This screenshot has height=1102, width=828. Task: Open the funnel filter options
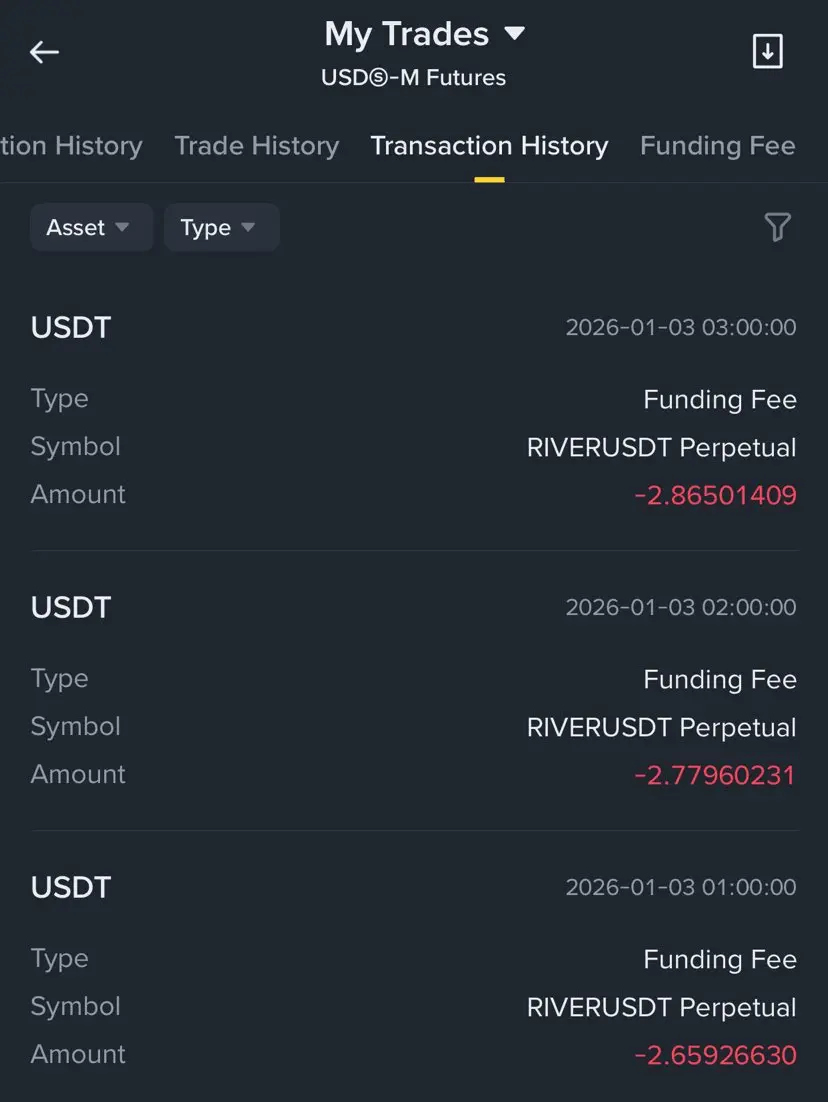click(777, 228)
